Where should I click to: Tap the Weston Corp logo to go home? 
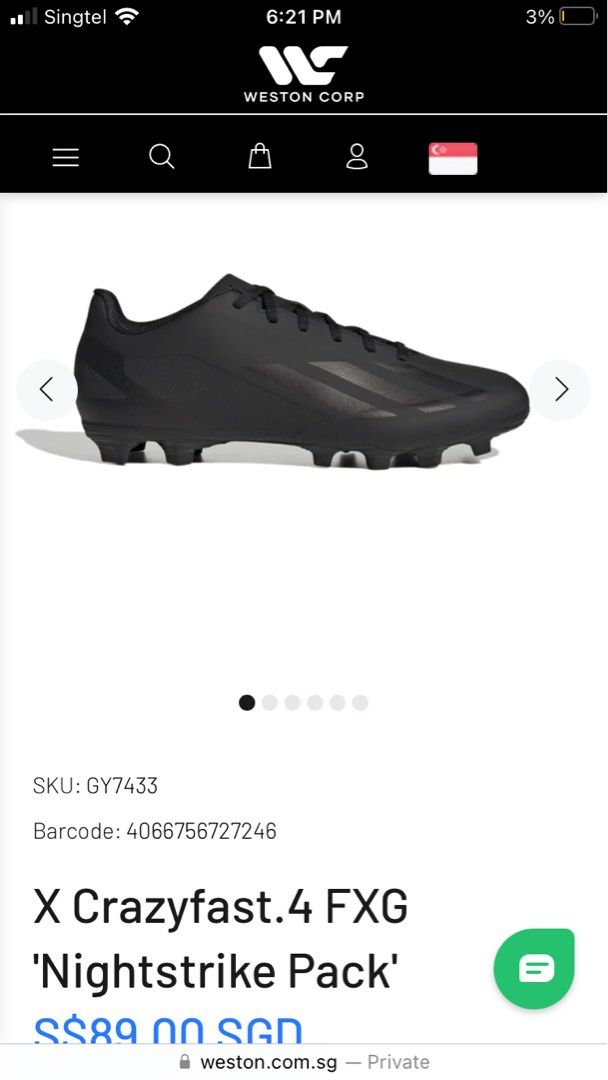pos(304,74)
